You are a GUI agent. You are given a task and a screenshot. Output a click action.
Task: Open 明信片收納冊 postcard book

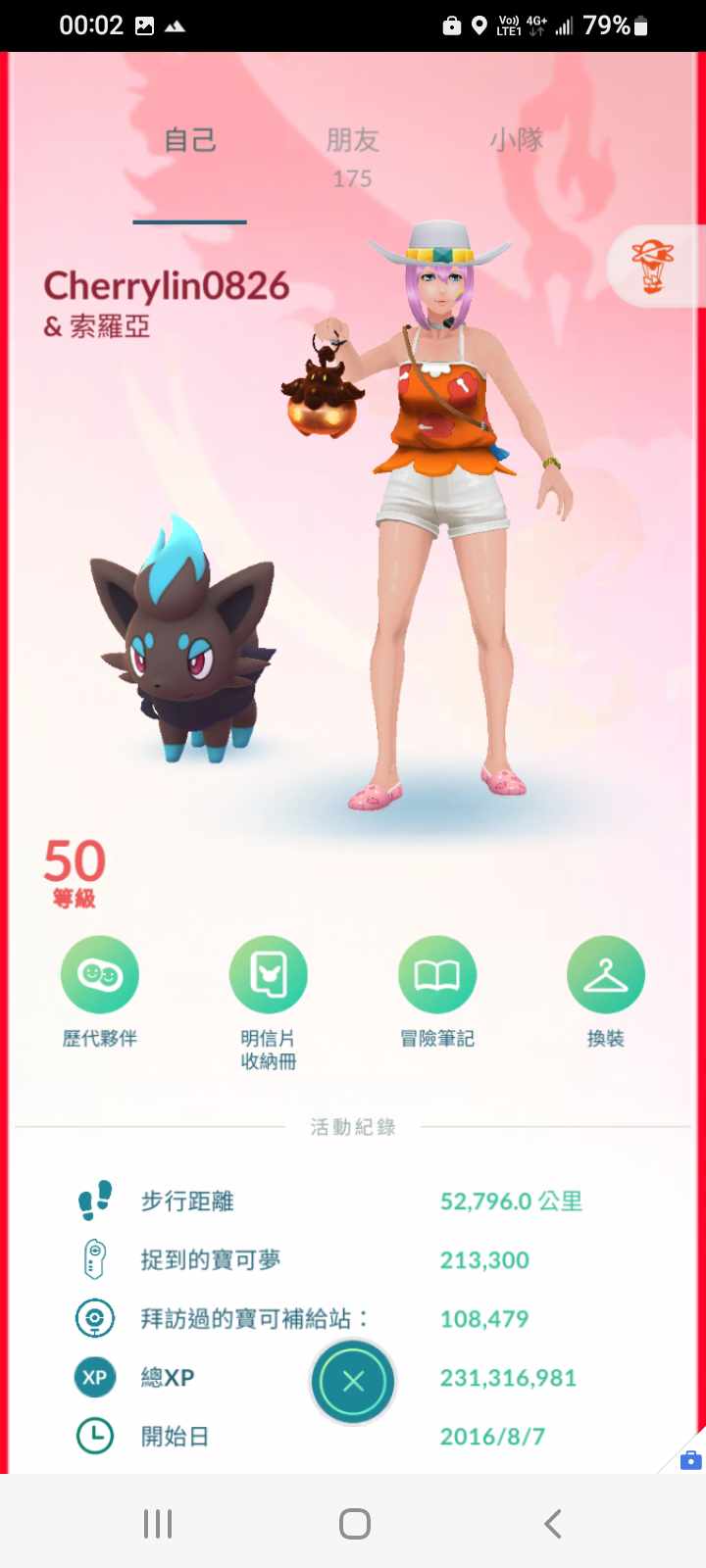coord(268,975)
